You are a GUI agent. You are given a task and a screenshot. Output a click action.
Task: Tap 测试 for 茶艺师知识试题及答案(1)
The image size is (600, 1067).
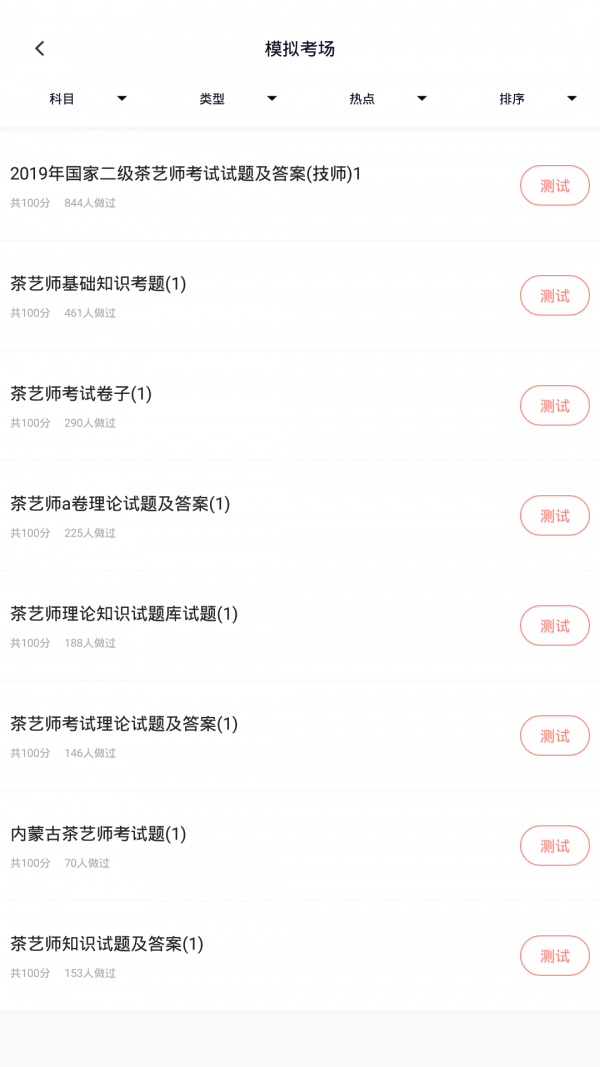click(554, 956)
